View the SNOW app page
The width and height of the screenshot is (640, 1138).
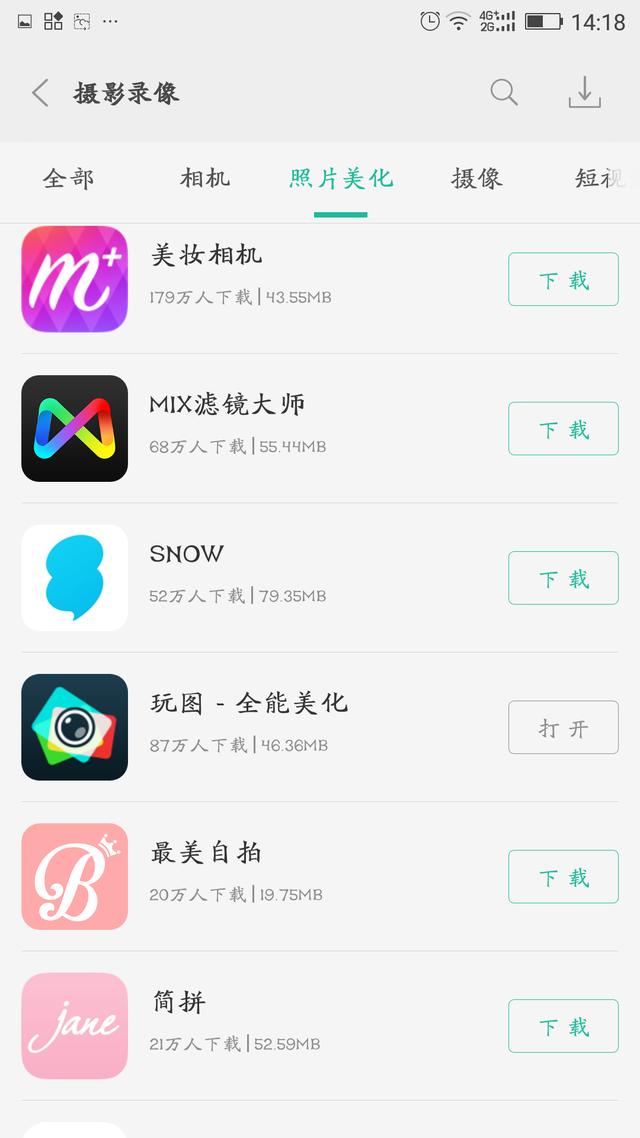187,554
